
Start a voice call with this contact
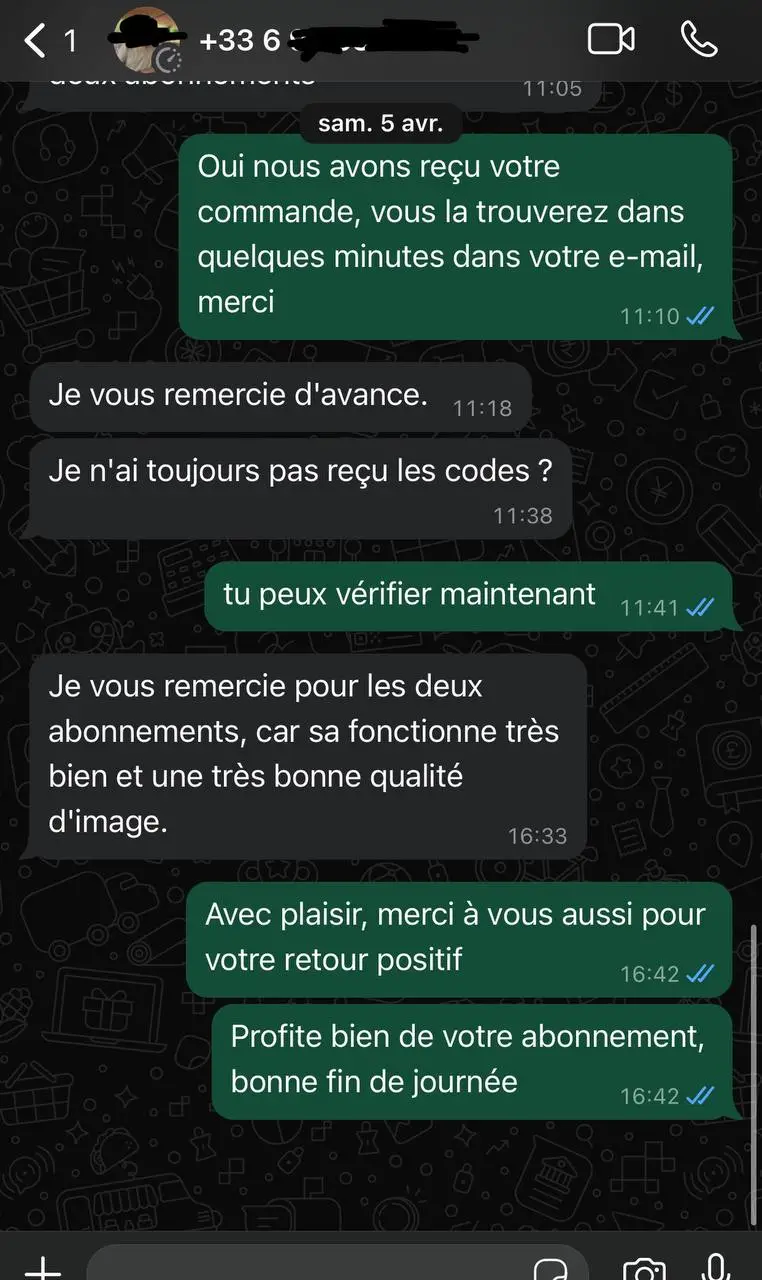[x=699, y=40]
